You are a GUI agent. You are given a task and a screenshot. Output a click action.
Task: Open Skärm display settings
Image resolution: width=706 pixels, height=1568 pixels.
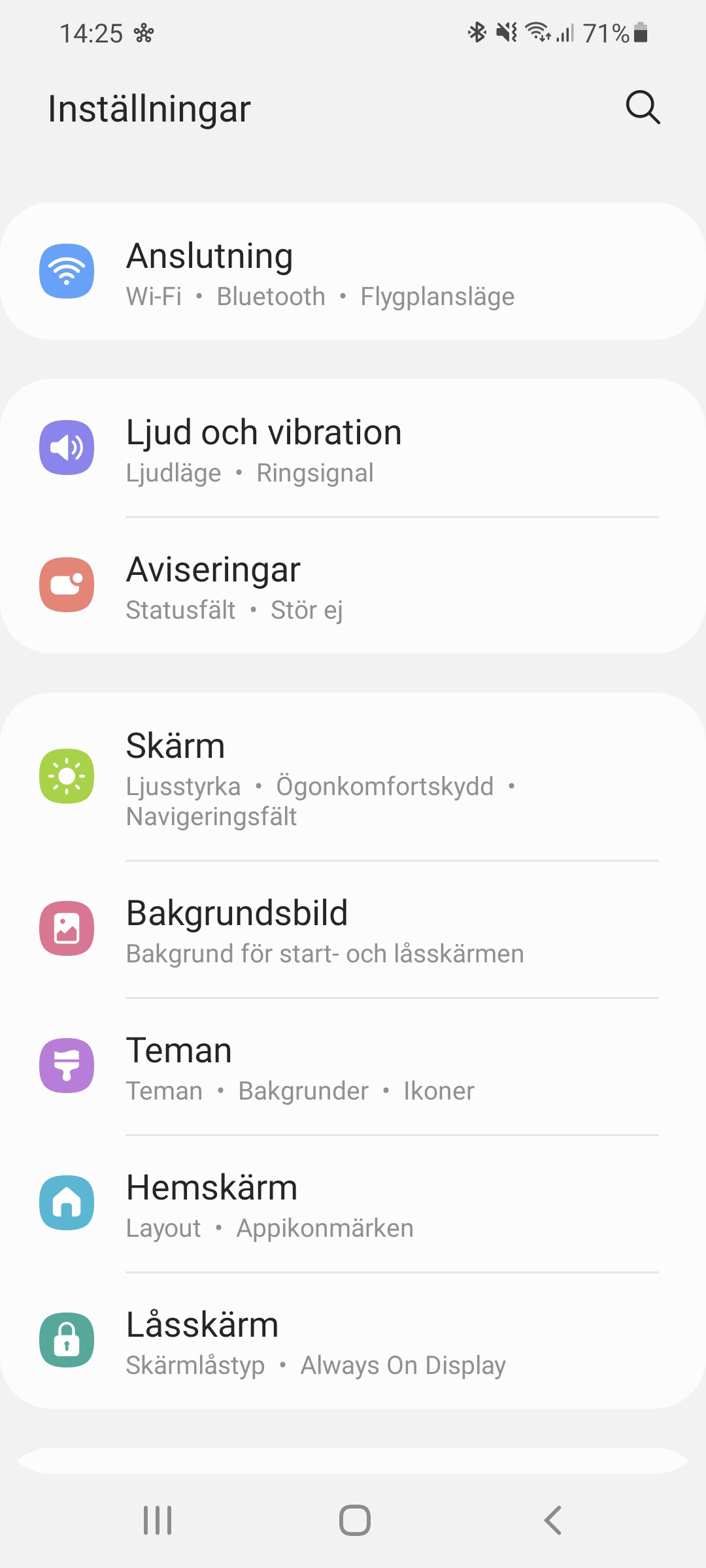(353, 777)
